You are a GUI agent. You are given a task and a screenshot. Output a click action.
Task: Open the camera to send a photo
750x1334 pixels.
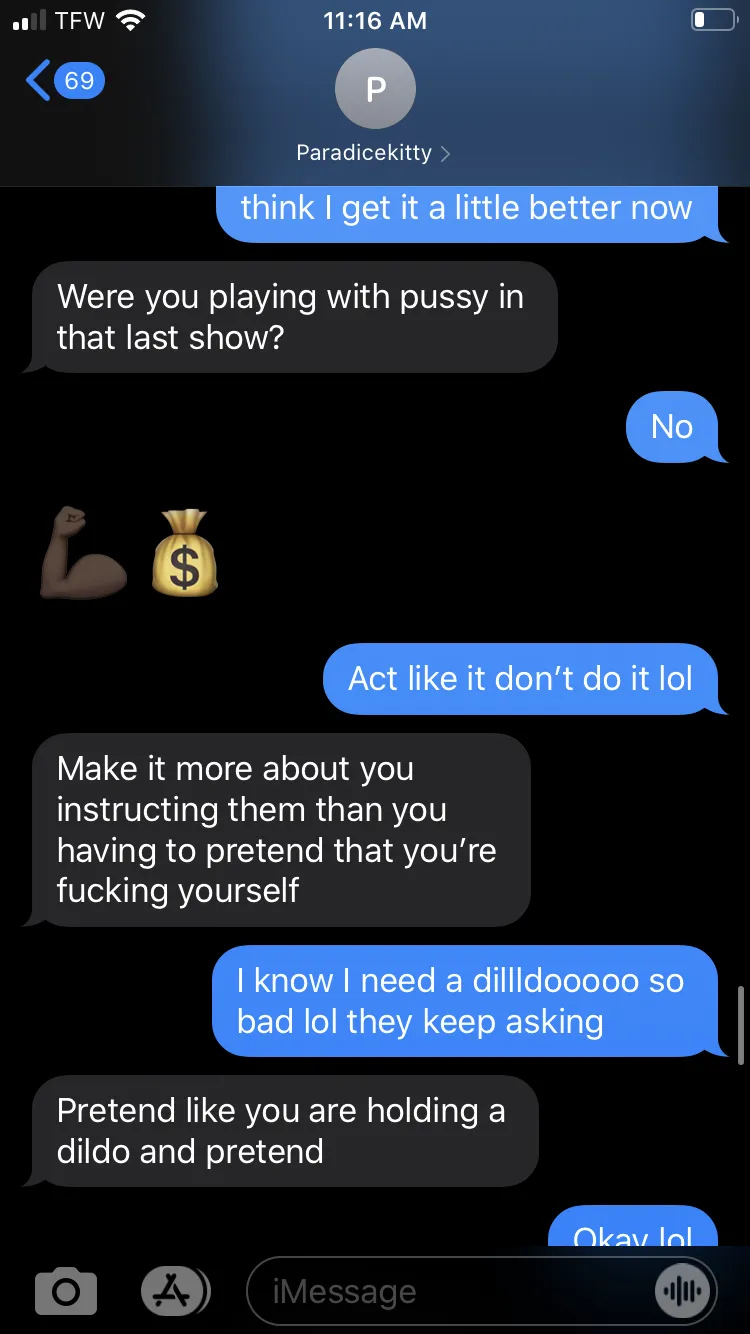(66, 1291)
